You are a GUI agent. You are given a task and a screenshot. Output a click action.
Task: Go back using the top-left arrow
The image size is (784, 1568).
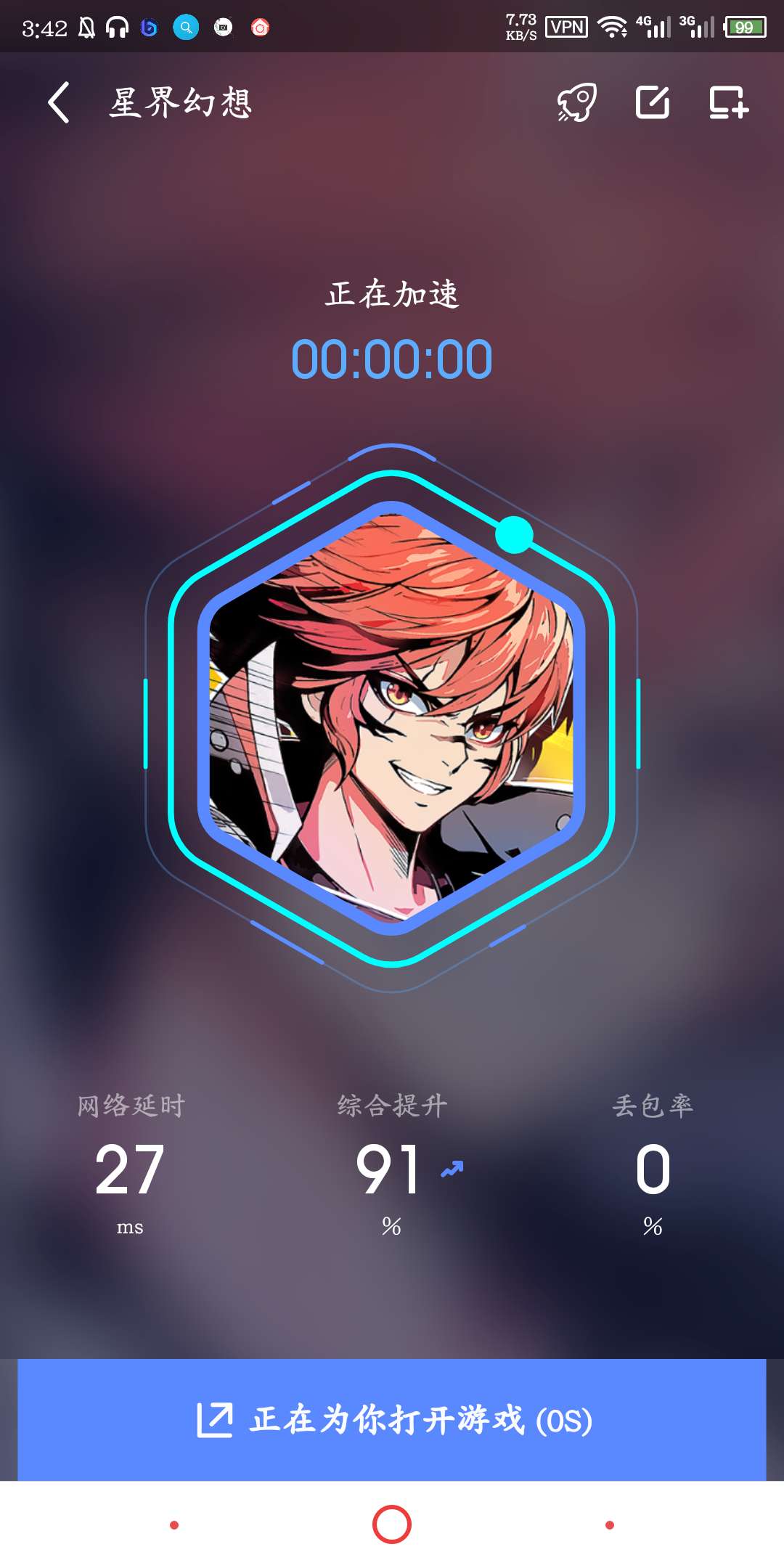(x=59, y=102)
